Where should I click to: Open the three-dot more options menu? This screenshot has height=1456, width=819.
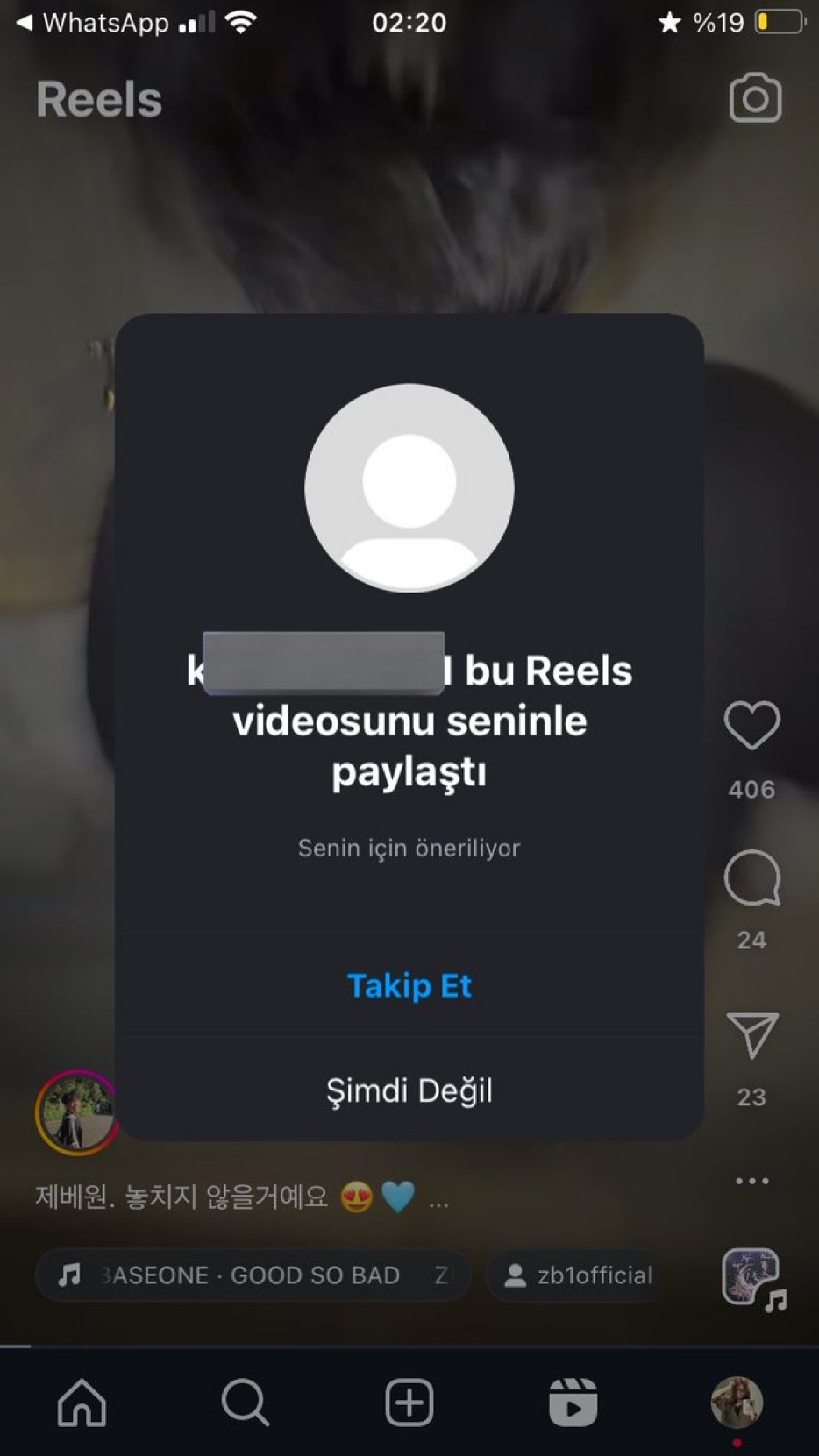click(751, 1181)
